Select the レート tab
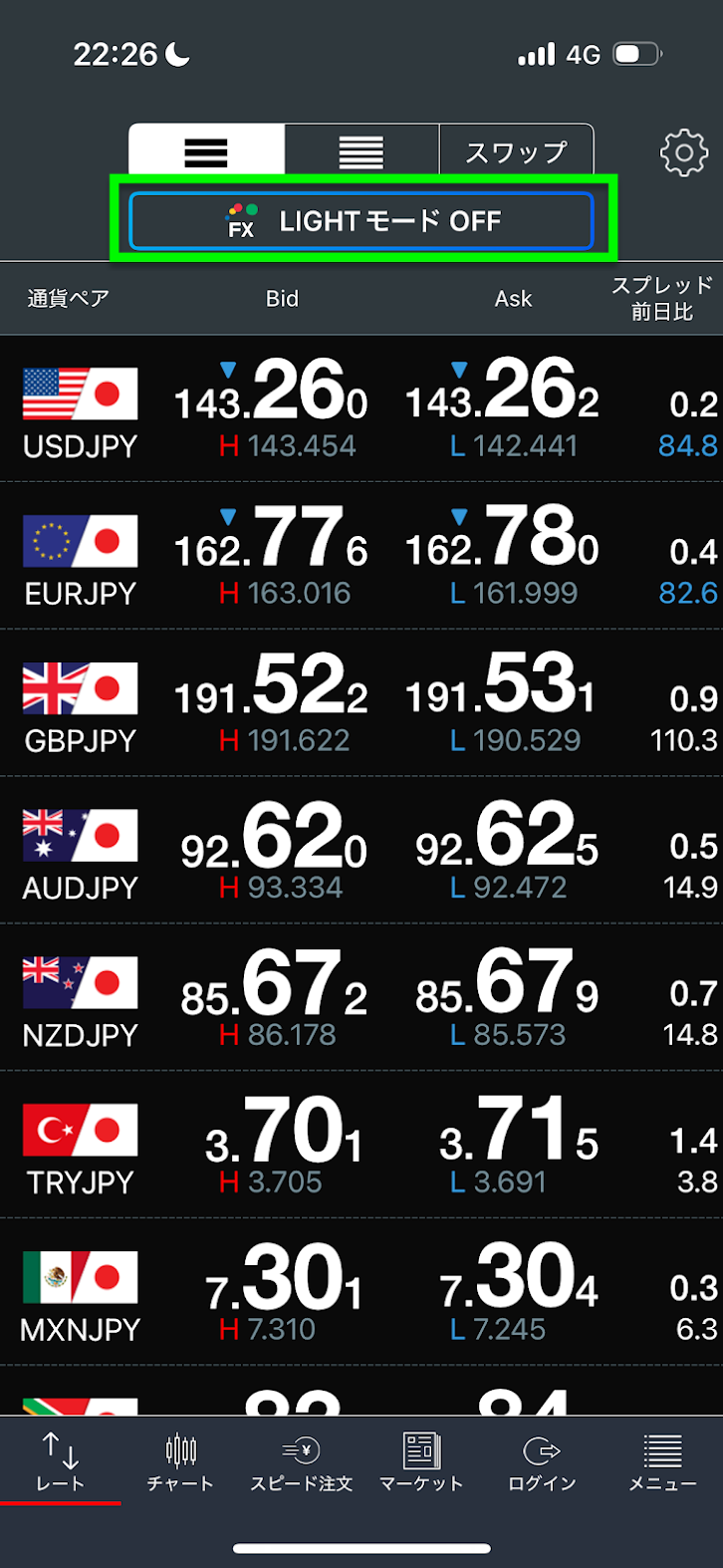The width and height of the screenshot is (723, 1568). (x=61, y=1461)
